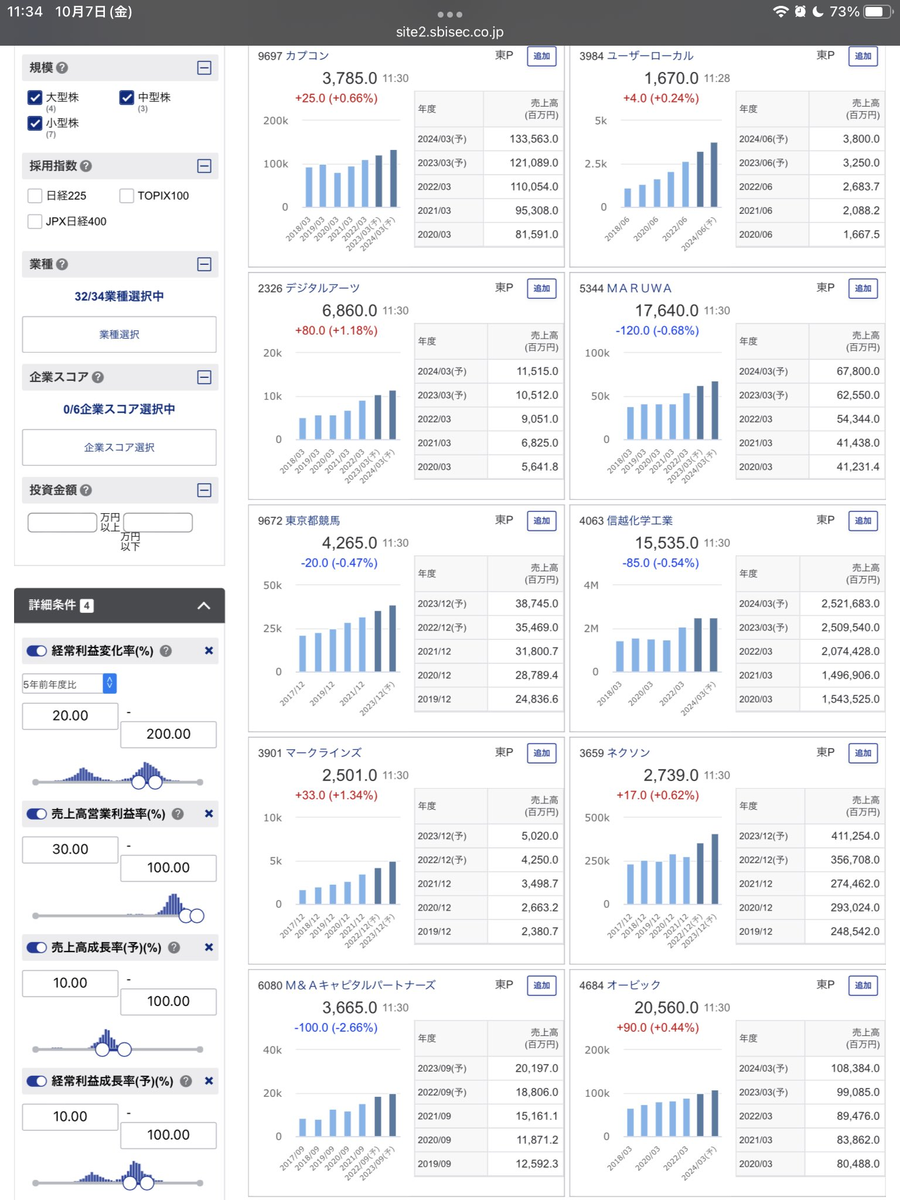Check the TOPIX100 checkbox
Screen dimensions: 900x1200
coord(127,196)
